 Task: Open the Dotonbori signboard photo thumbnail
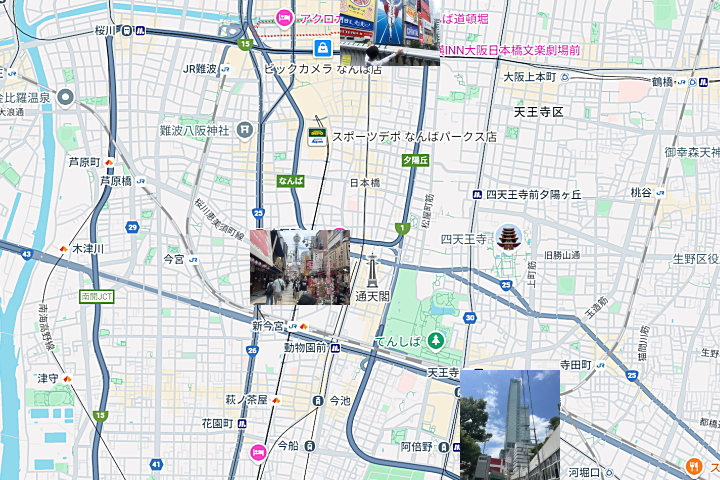pyautogui.click(x=390, y=32)
